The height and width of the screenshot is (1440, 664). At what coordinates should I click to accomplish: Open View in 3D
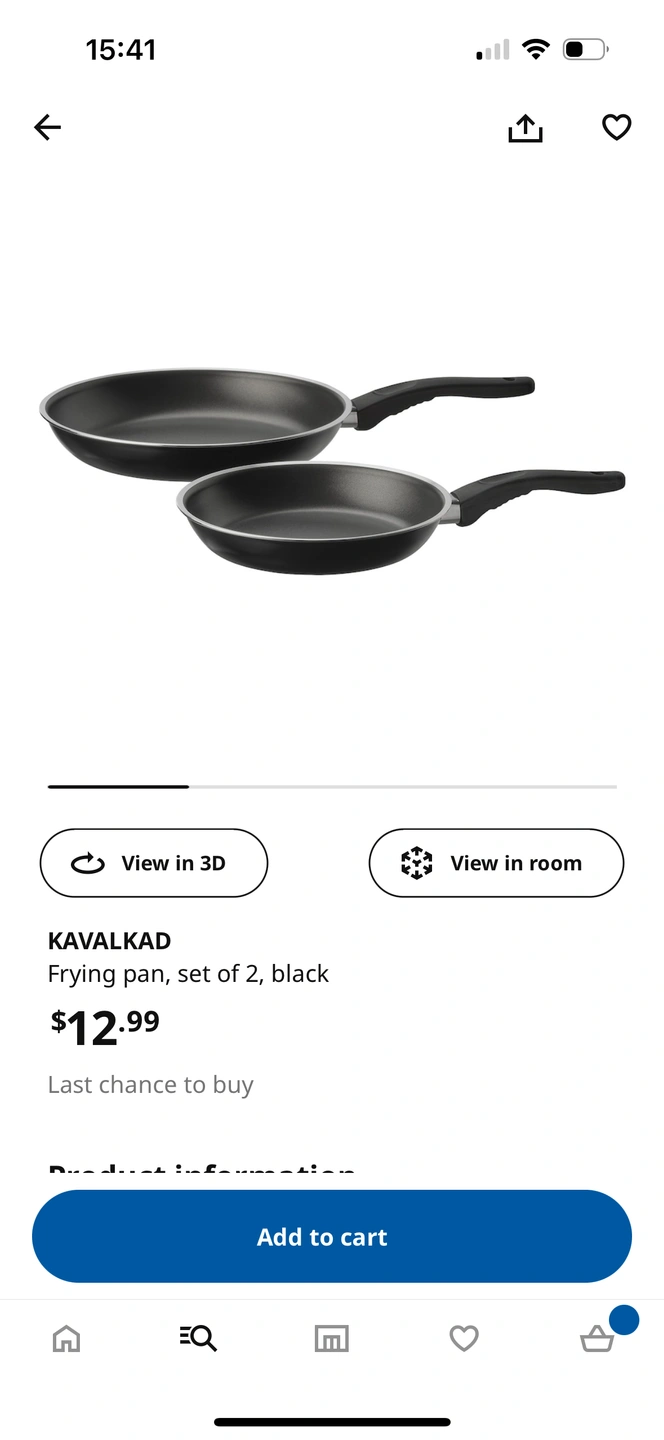(x=154, y=863)
